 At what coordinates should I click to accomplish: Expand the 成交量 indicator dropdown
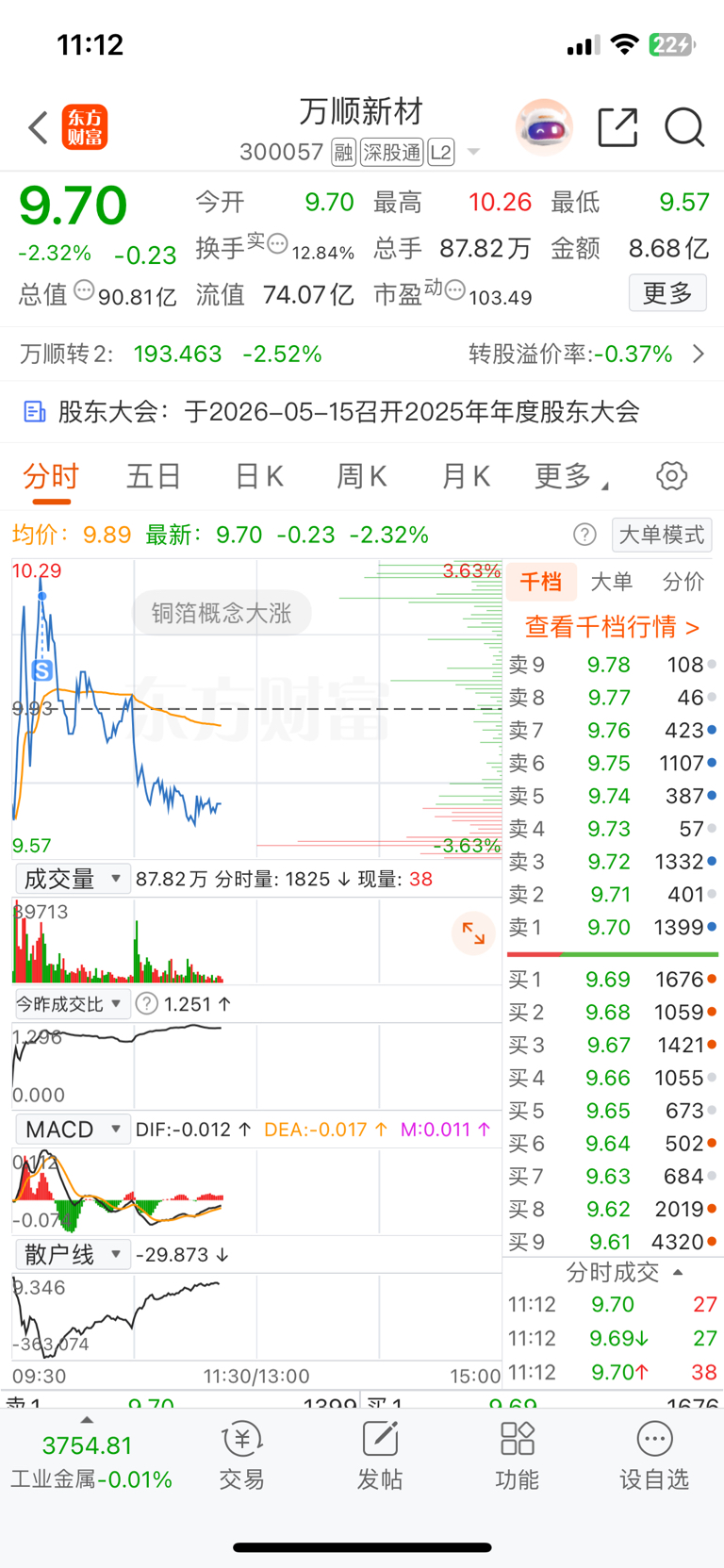[72, 879]
